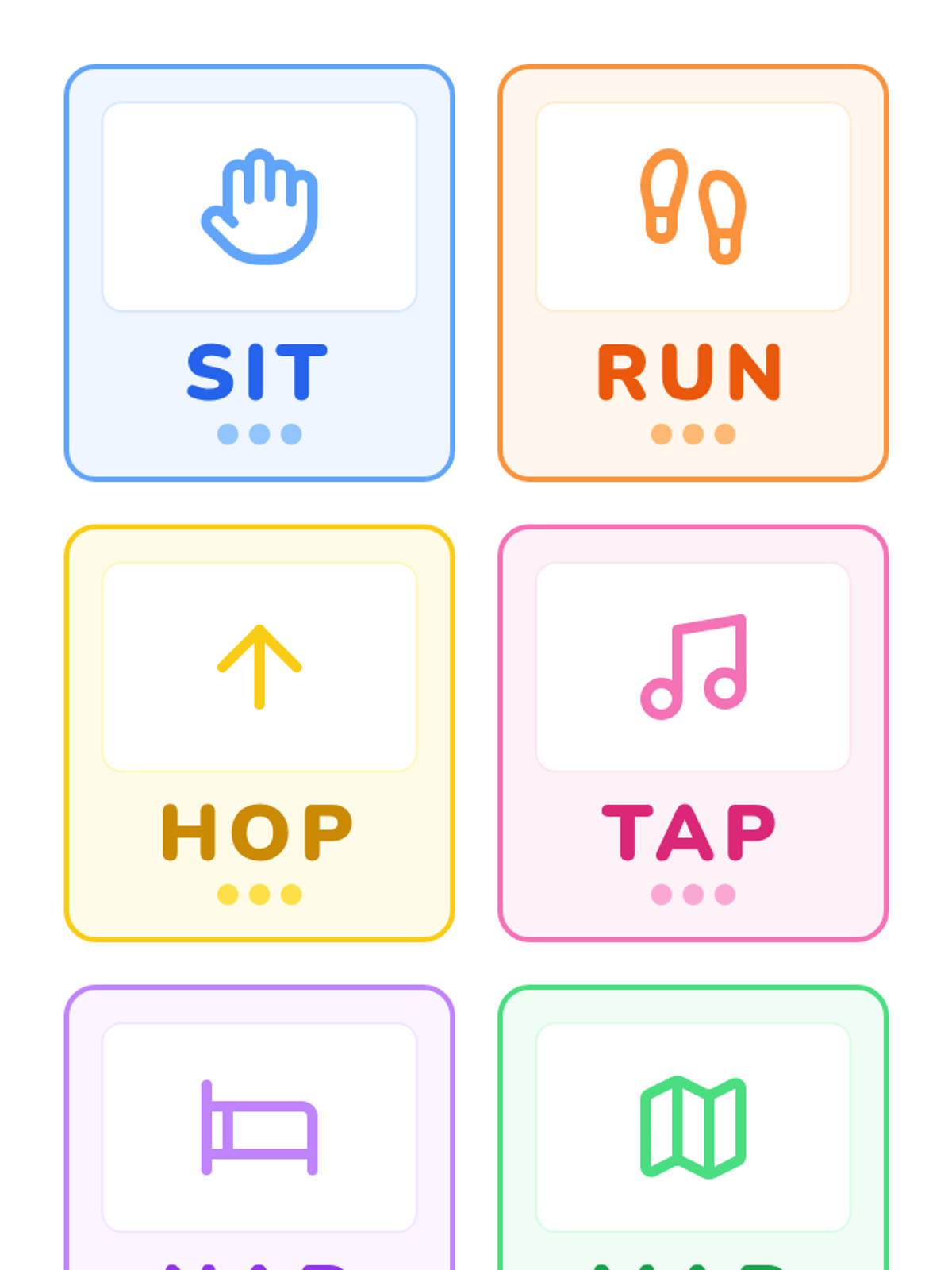This screenshot has height=1270, width=952.
Task: Open the purple card with bed icon
Action: click(x=259, y=1127)
